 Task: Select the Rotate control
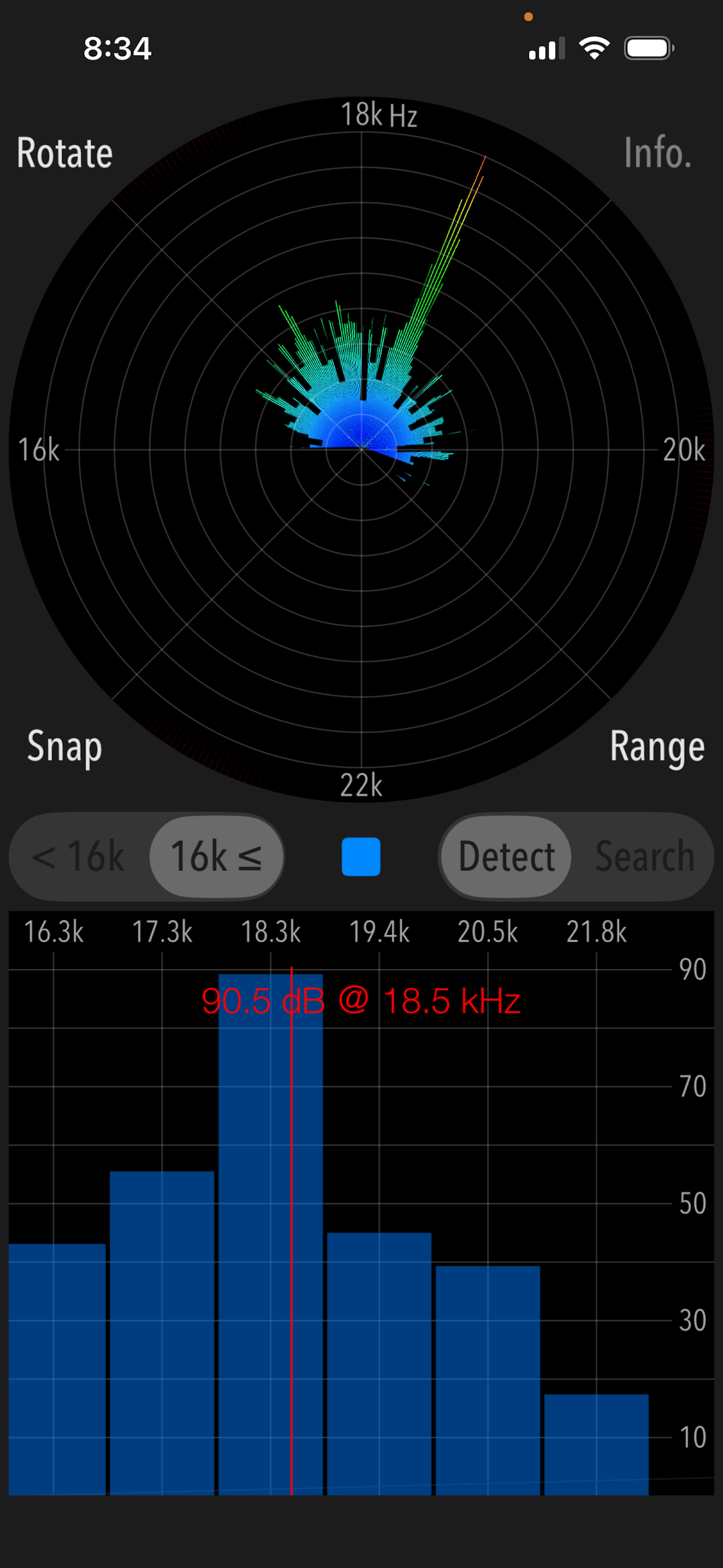(x=64, y=152)
